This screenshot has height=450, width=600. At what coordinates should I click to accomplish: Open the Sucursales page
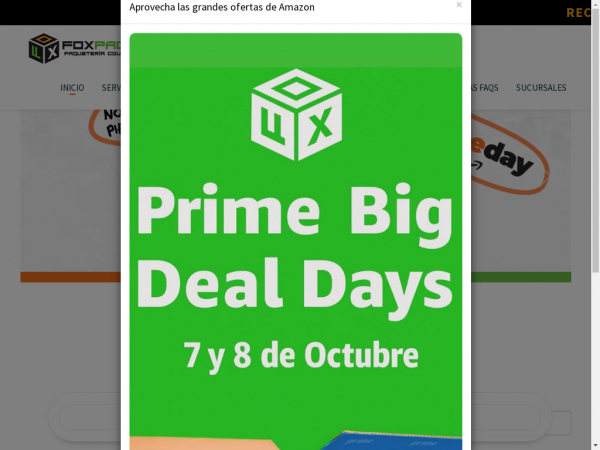(541, 88)
